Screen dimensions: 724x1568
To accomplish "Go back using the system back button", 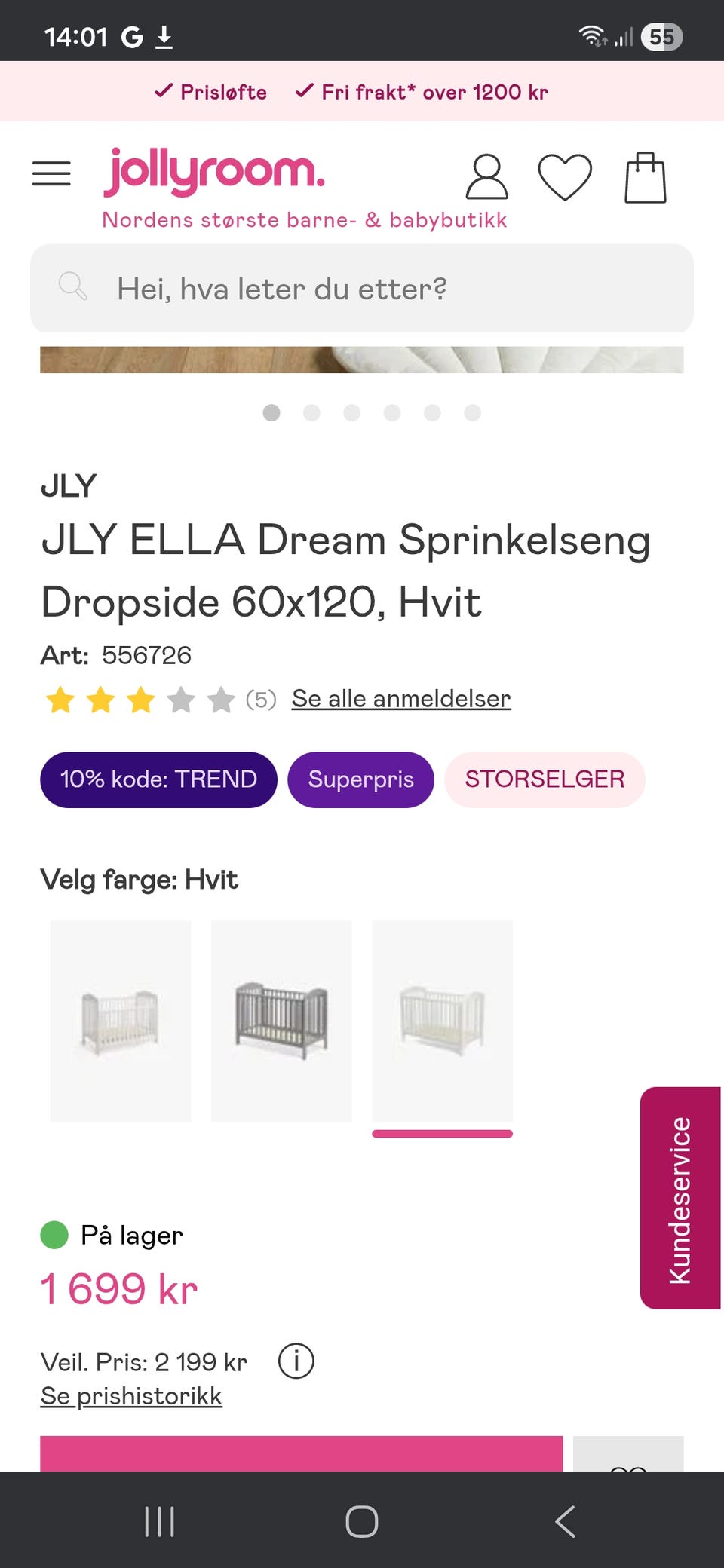I will click(565, 1521).
